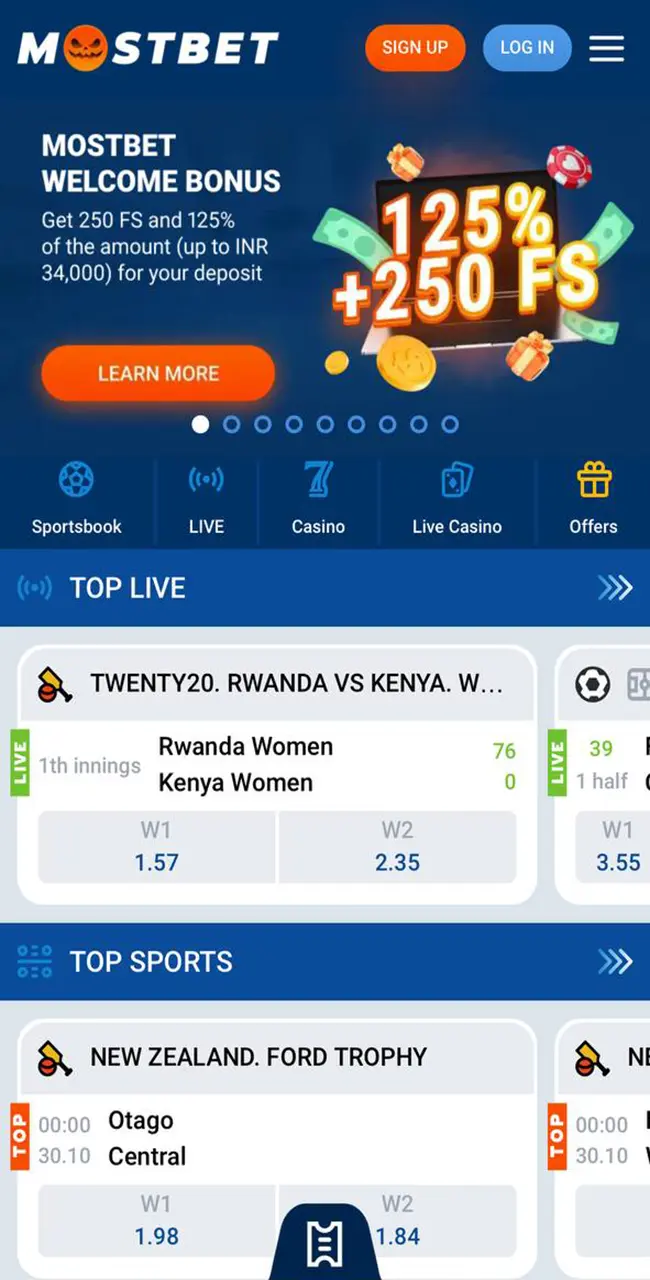Tap the Log In button

527,48
